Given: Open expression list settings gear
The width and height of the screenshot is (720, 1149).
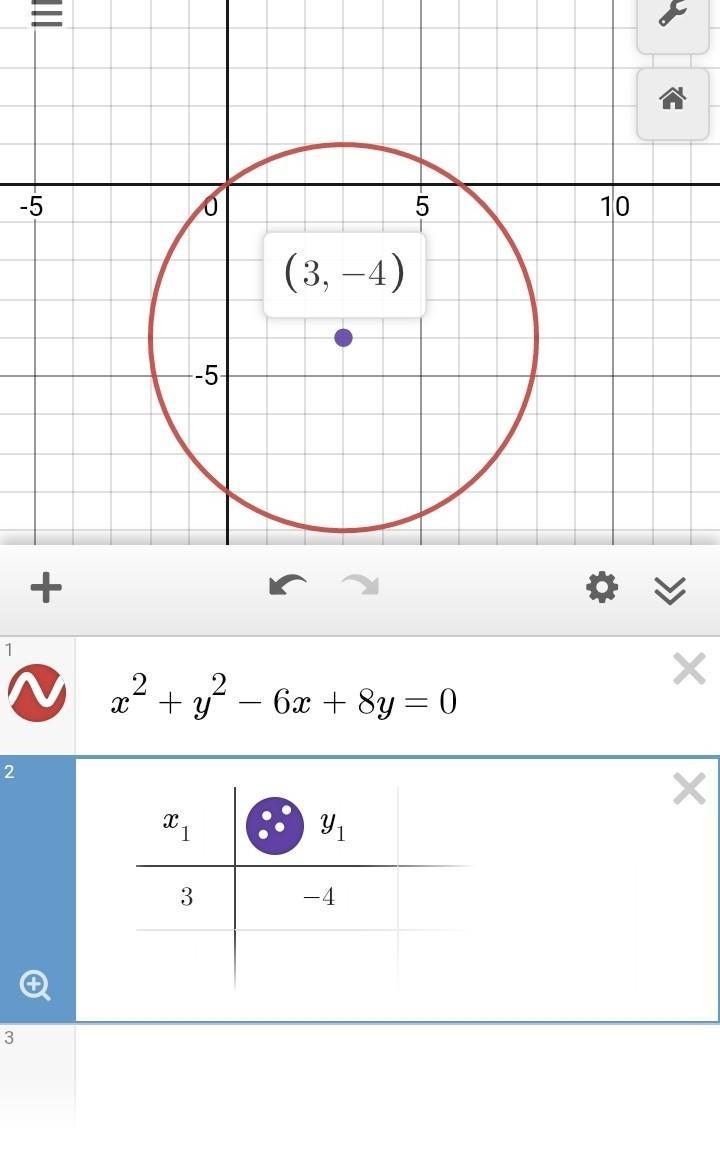Looking at the screenshot, I should pyautogui.click(x=601, y=588).
